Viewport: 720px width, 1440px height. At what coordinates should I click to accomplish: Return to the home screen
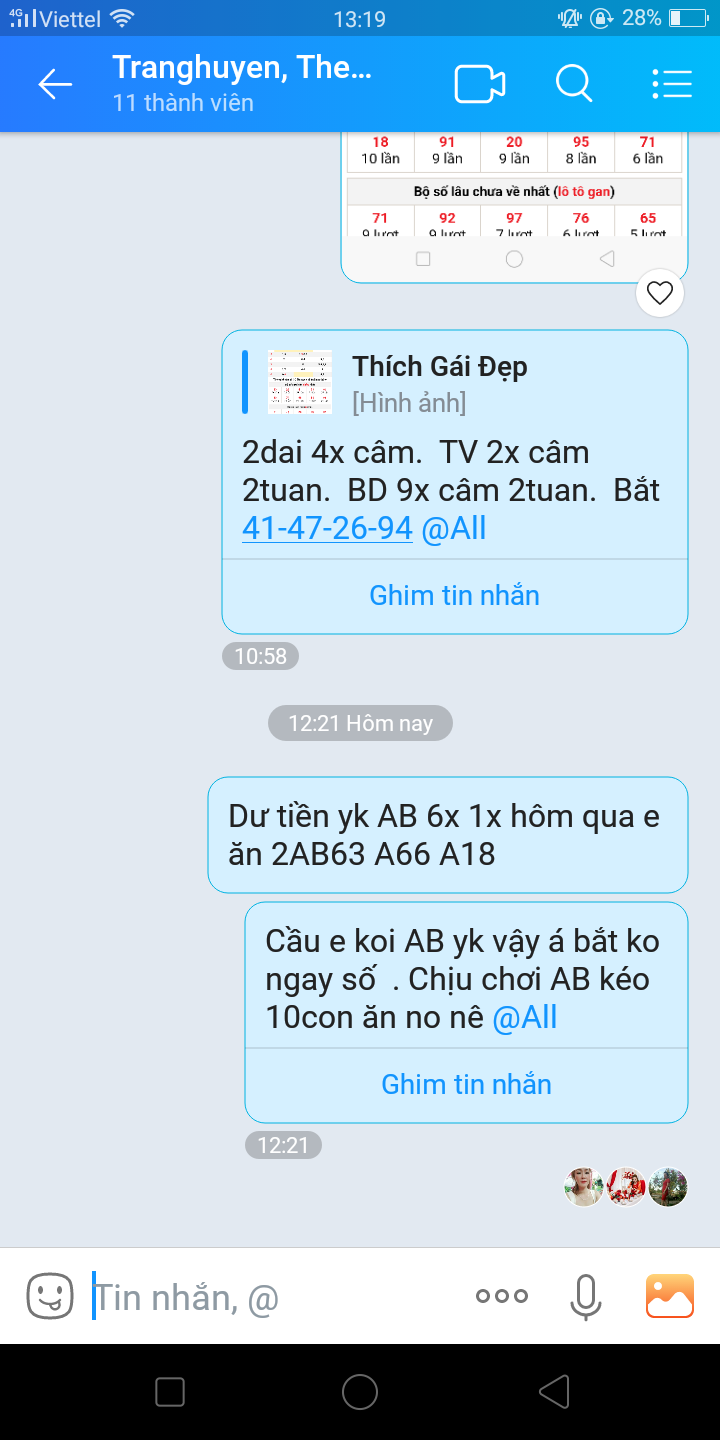click(x=360, y=1392)
